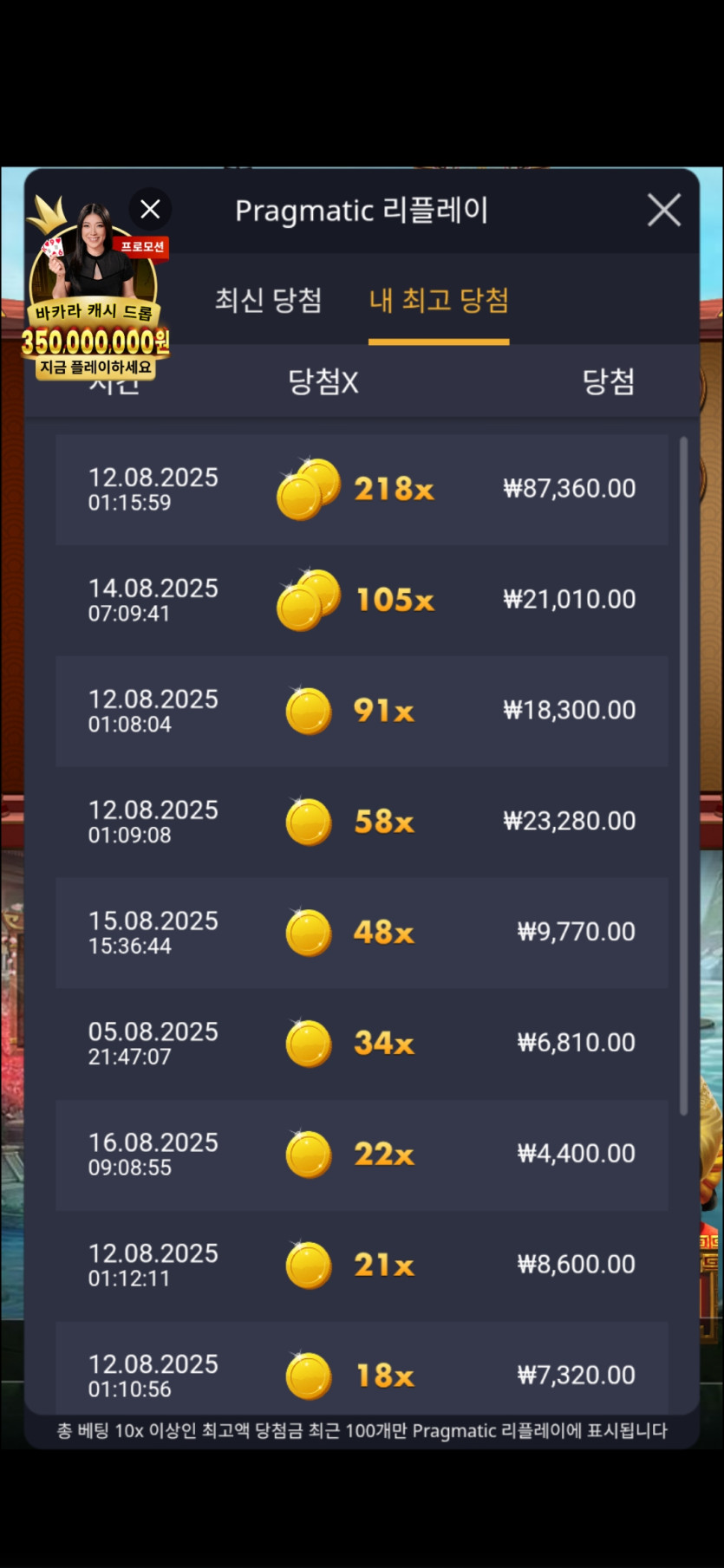Close the Pragmatic 리플레이 dialog

(x=663, y=210)
